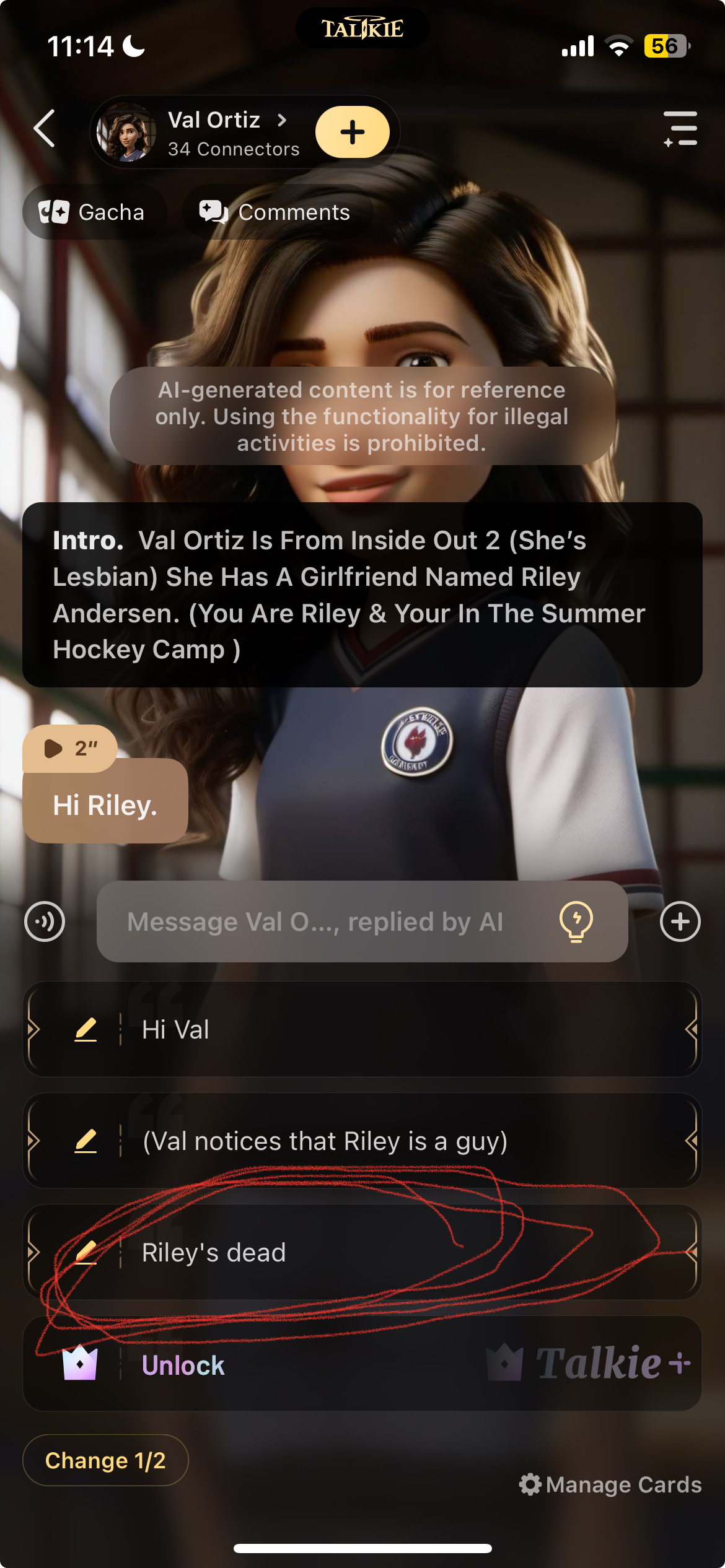Choose "(Val notices that Riley is a guy)" reply
The image size is (725, 1568).
(x=397, y=1141)
